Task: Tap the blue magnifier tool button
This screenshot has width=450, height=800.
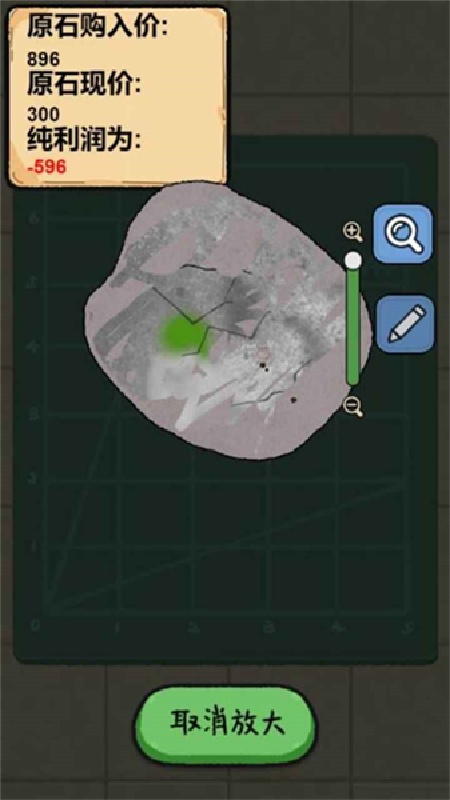Action: (404, 234)
